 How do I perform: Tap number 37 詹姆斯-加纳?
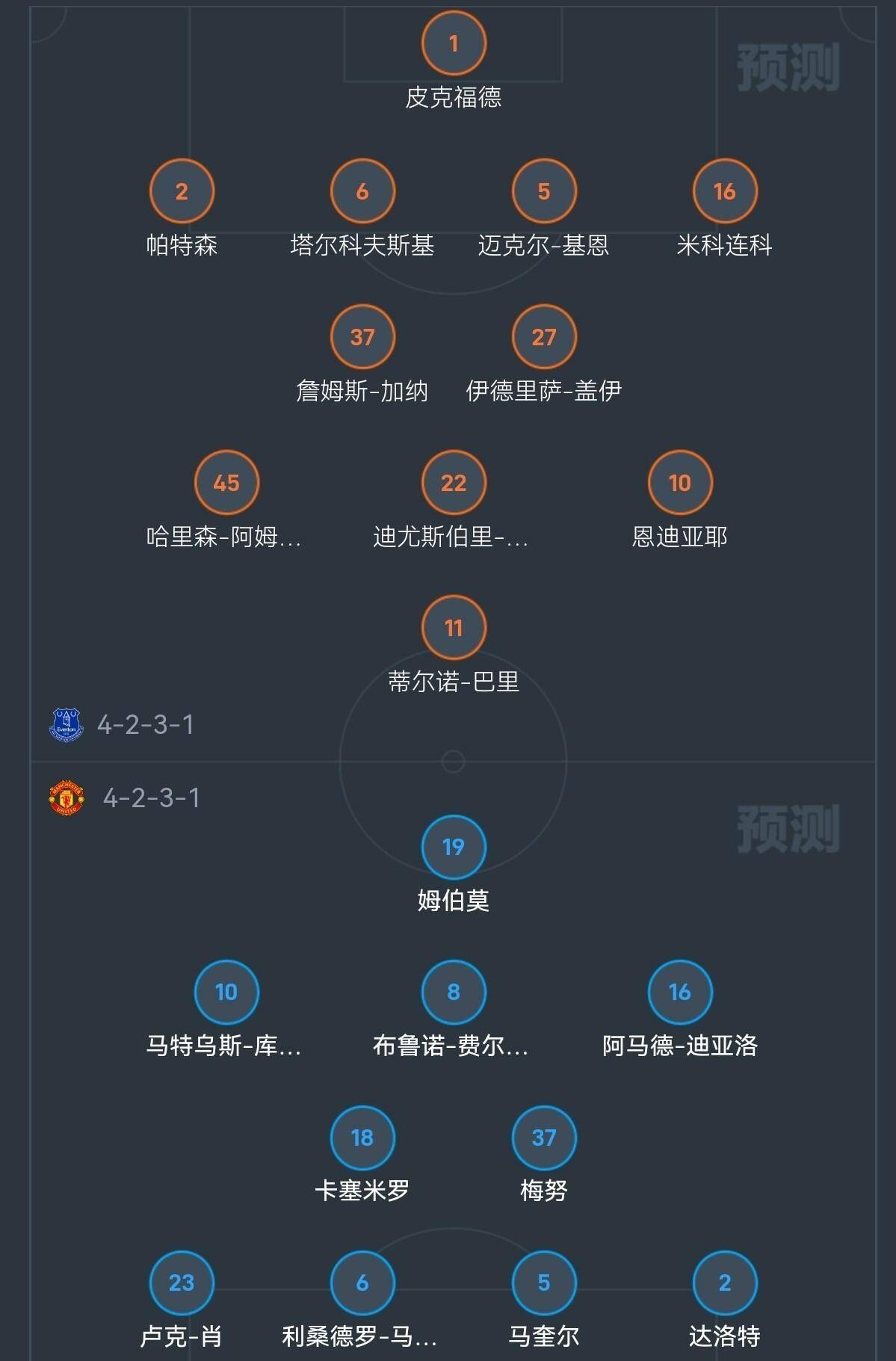(362, 337)
